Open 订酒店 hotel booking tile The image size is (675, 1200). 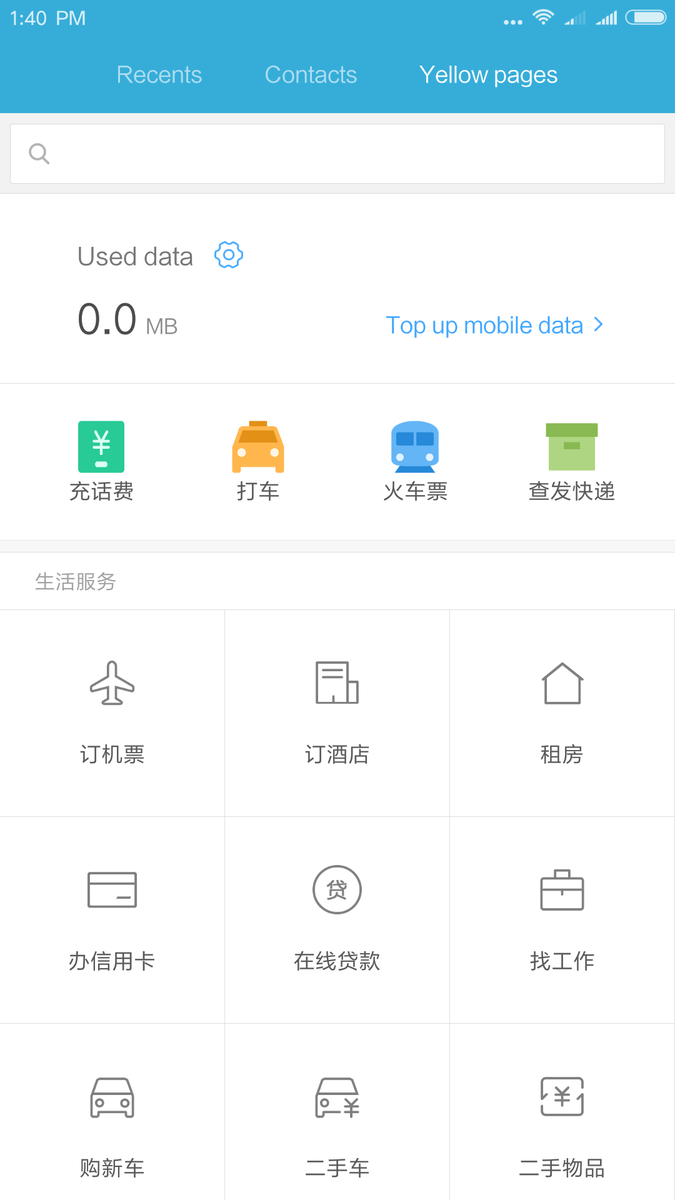[x=337, y=713]
